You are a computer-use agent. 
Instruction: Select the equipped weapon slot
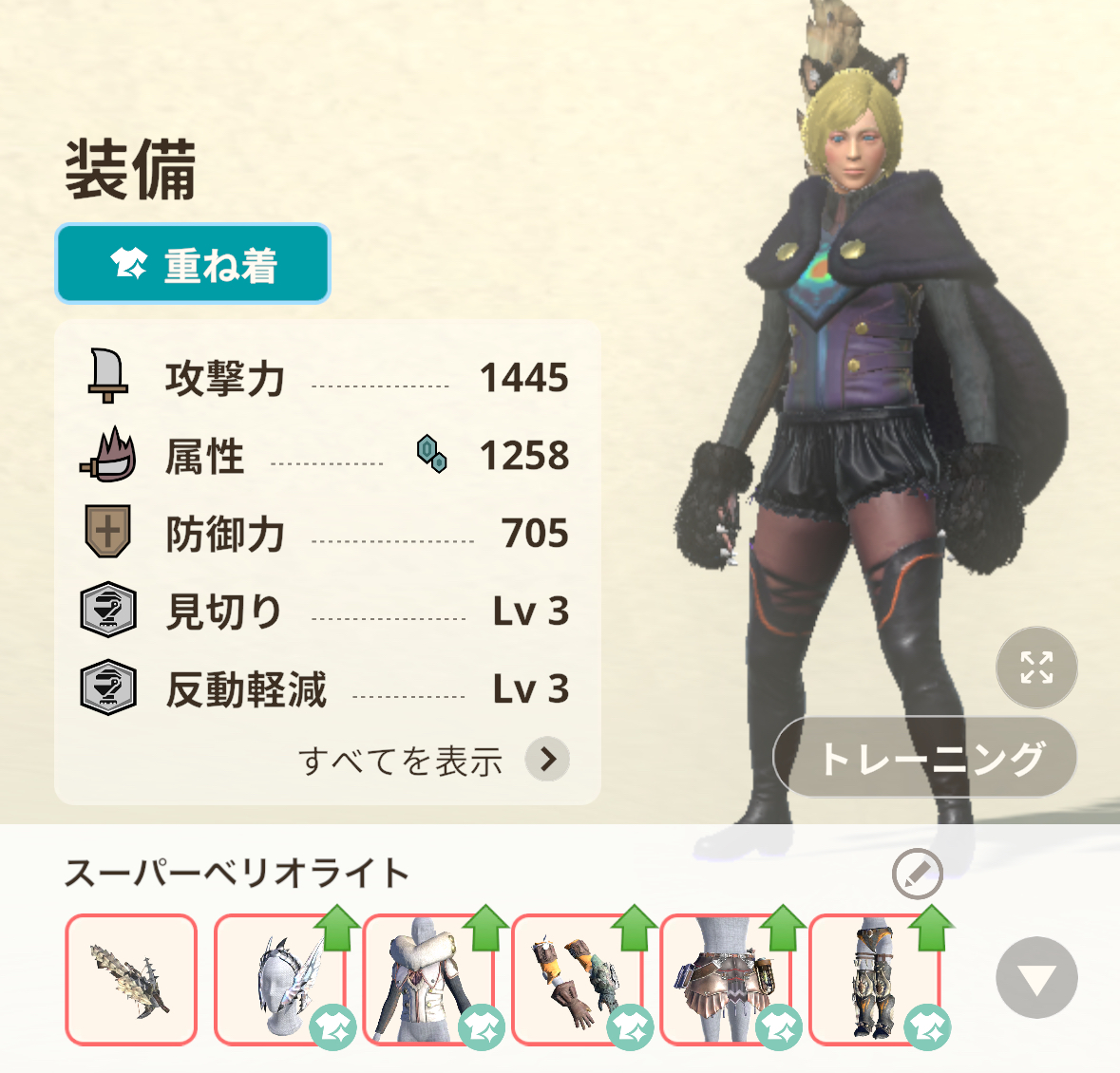(131, 980)
